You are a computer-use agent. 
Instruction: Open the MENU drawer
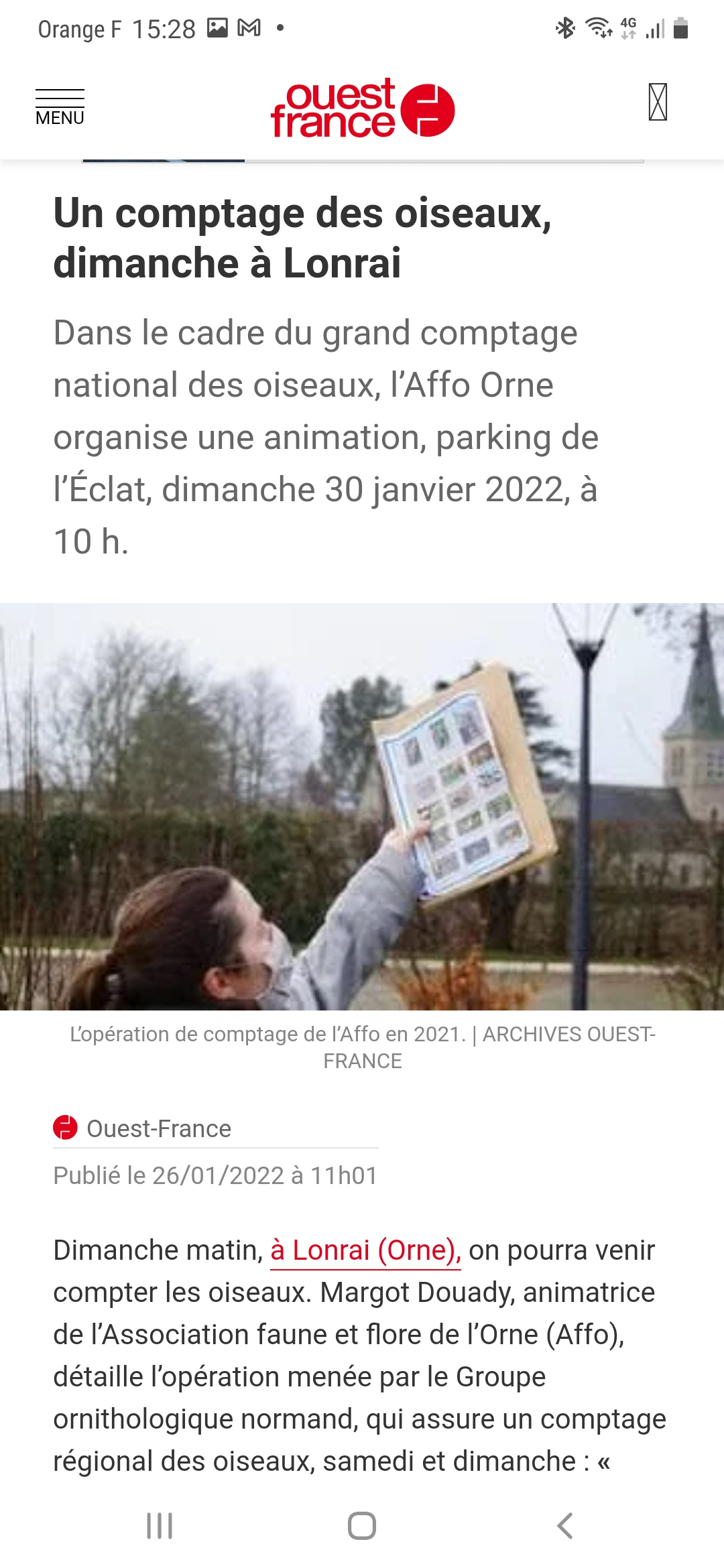[x=60, y=107]
